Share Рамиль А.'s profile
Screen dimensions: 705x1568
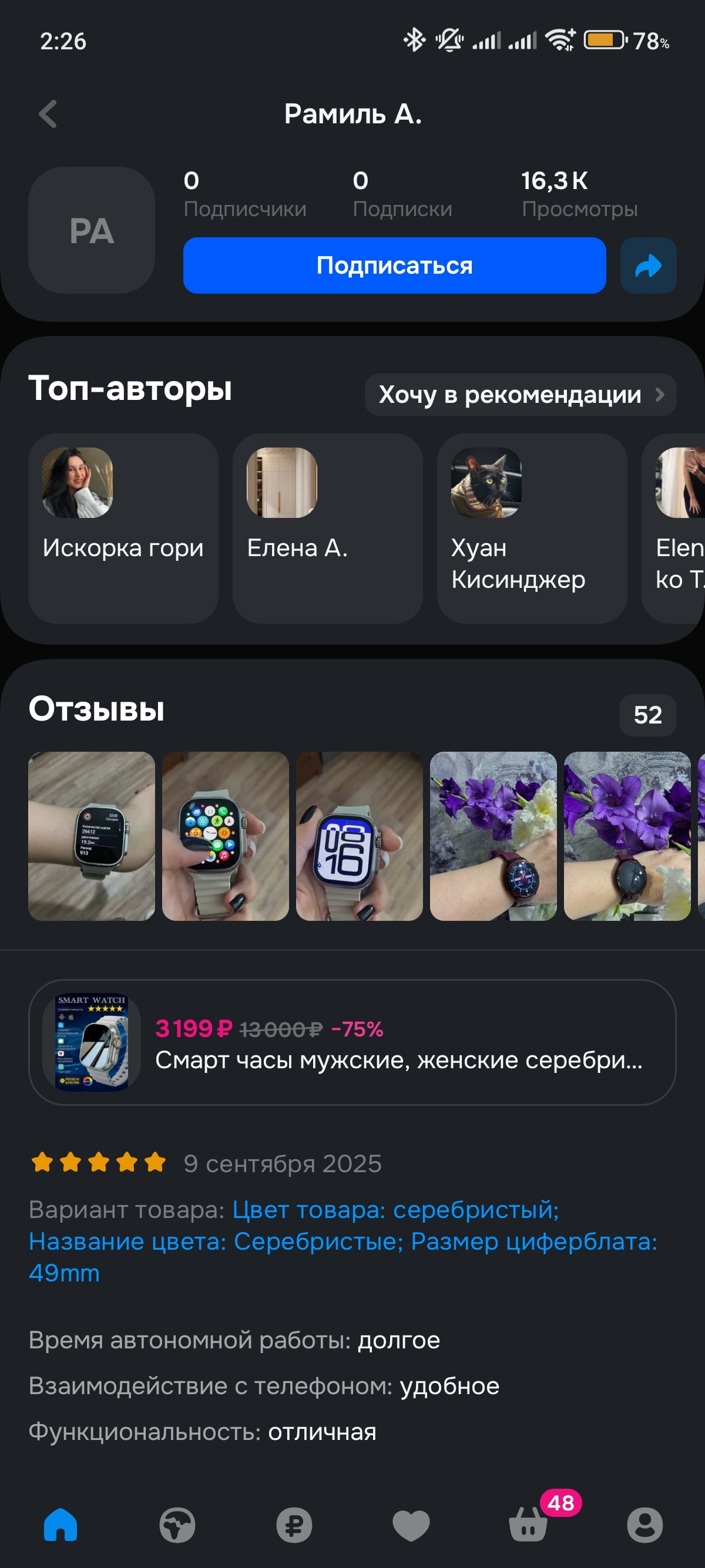tap(648, 265)
